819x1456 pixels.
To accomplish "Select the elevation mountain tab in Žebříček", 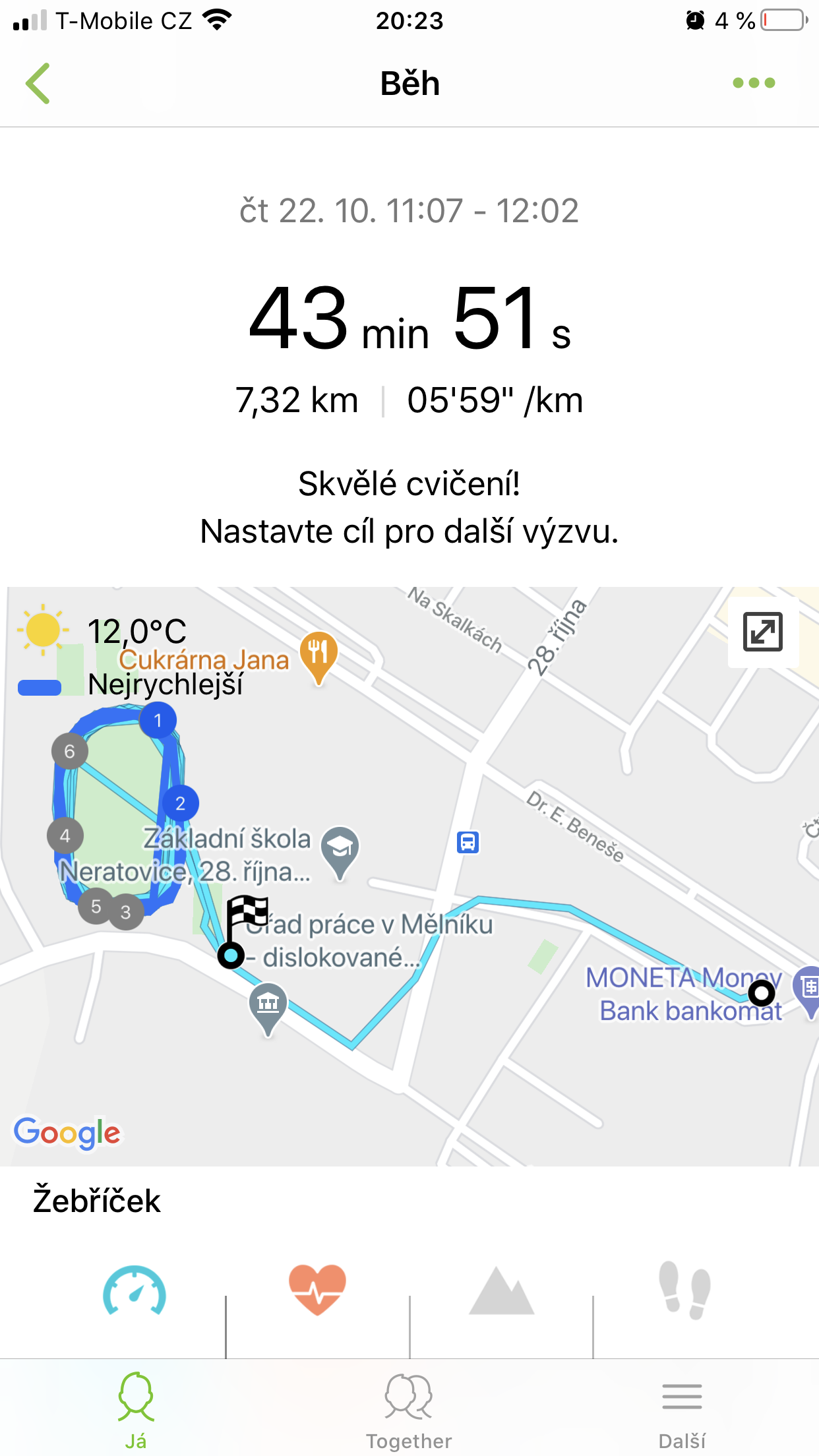I will click(x=501, y=1291).
